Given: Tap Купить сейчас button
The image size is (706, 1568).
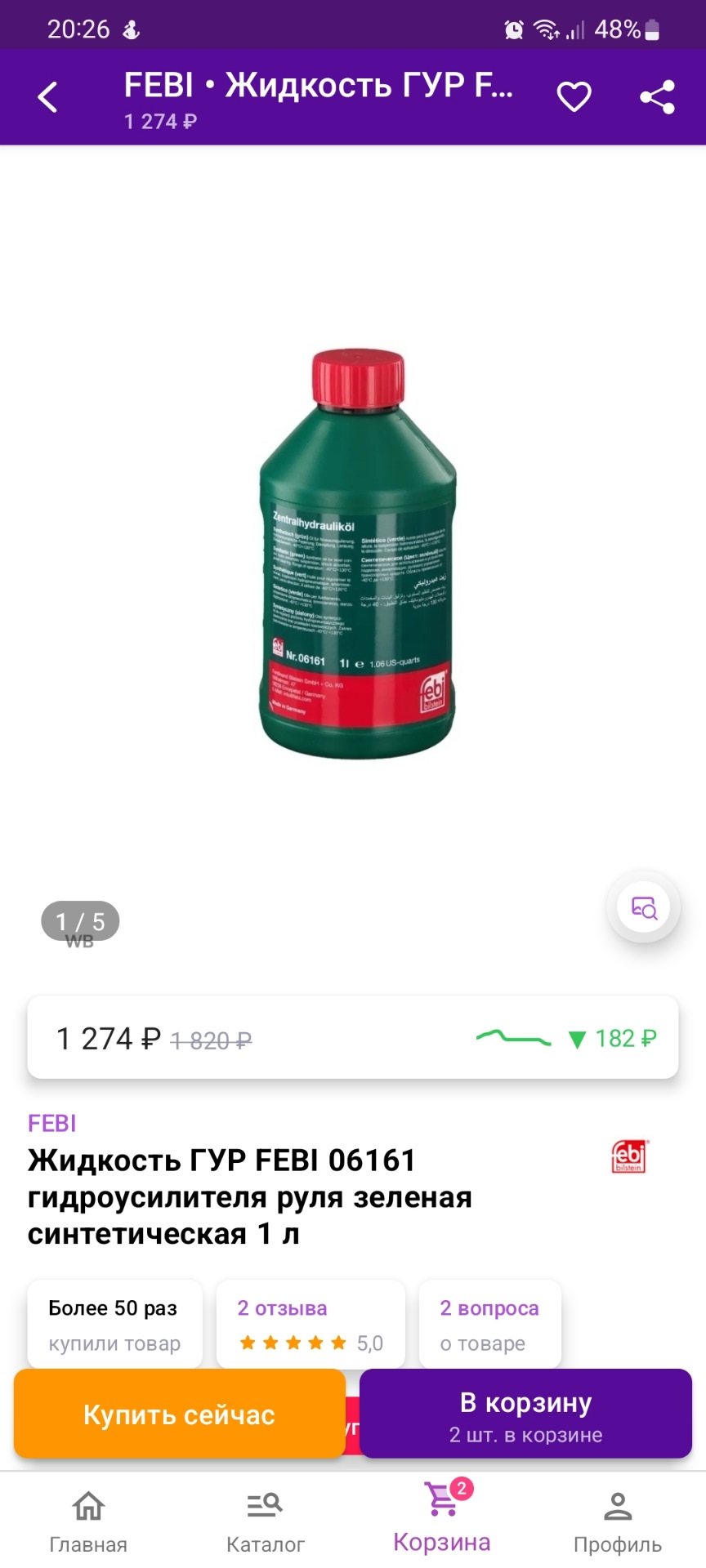Looking at the screenshot, I should [179, 1414].
